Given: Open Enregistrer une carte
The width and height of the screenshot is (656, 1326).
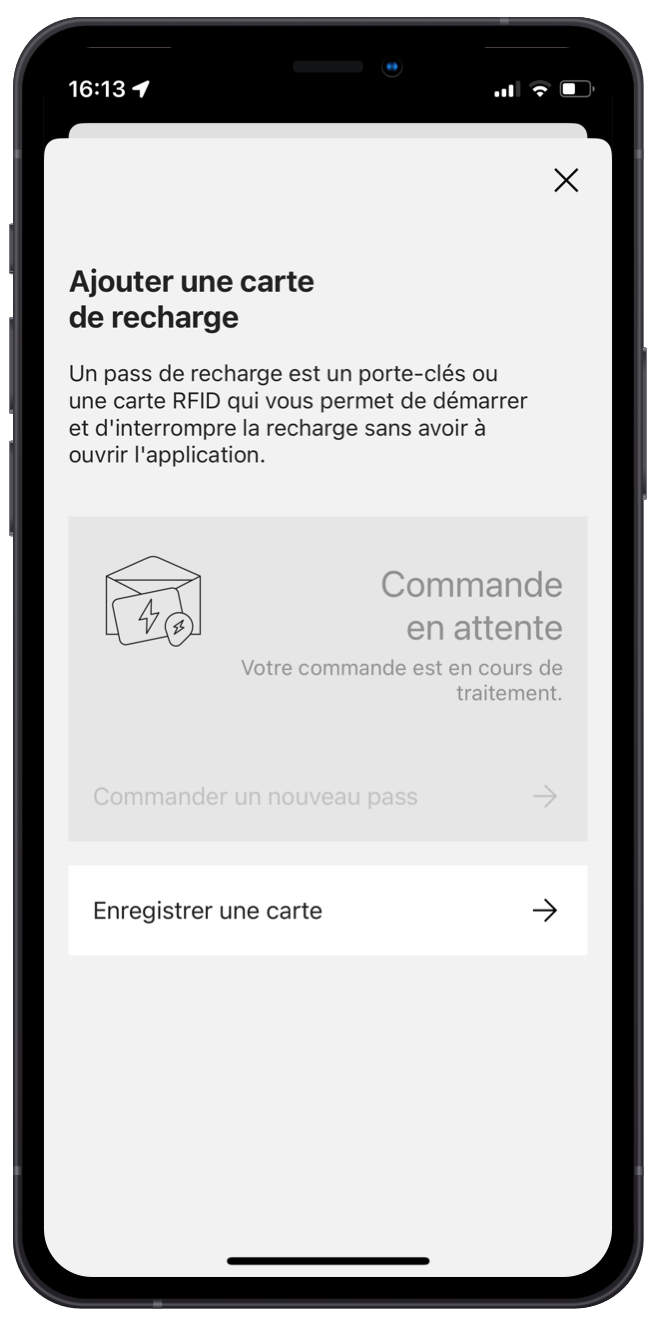Looking at the screenshot, I should [x=328, y=910].
